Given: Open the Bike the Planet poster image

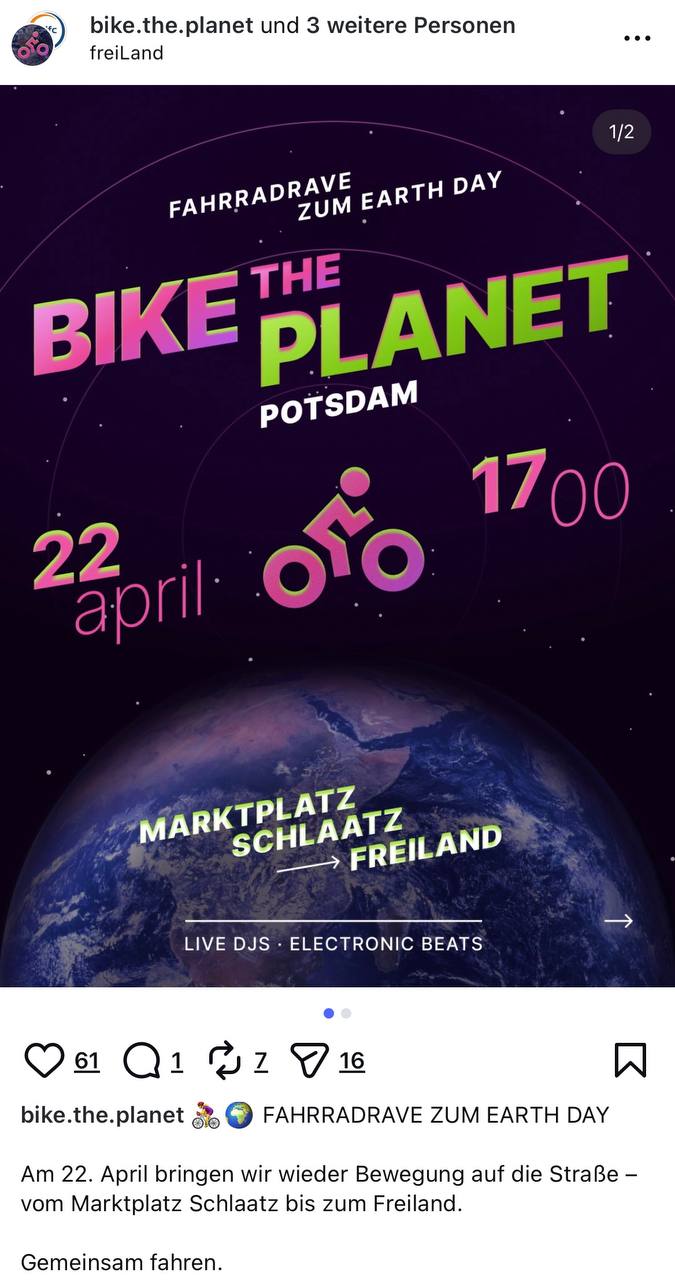Looking at the screenshot, I should (x=337, y=535).
